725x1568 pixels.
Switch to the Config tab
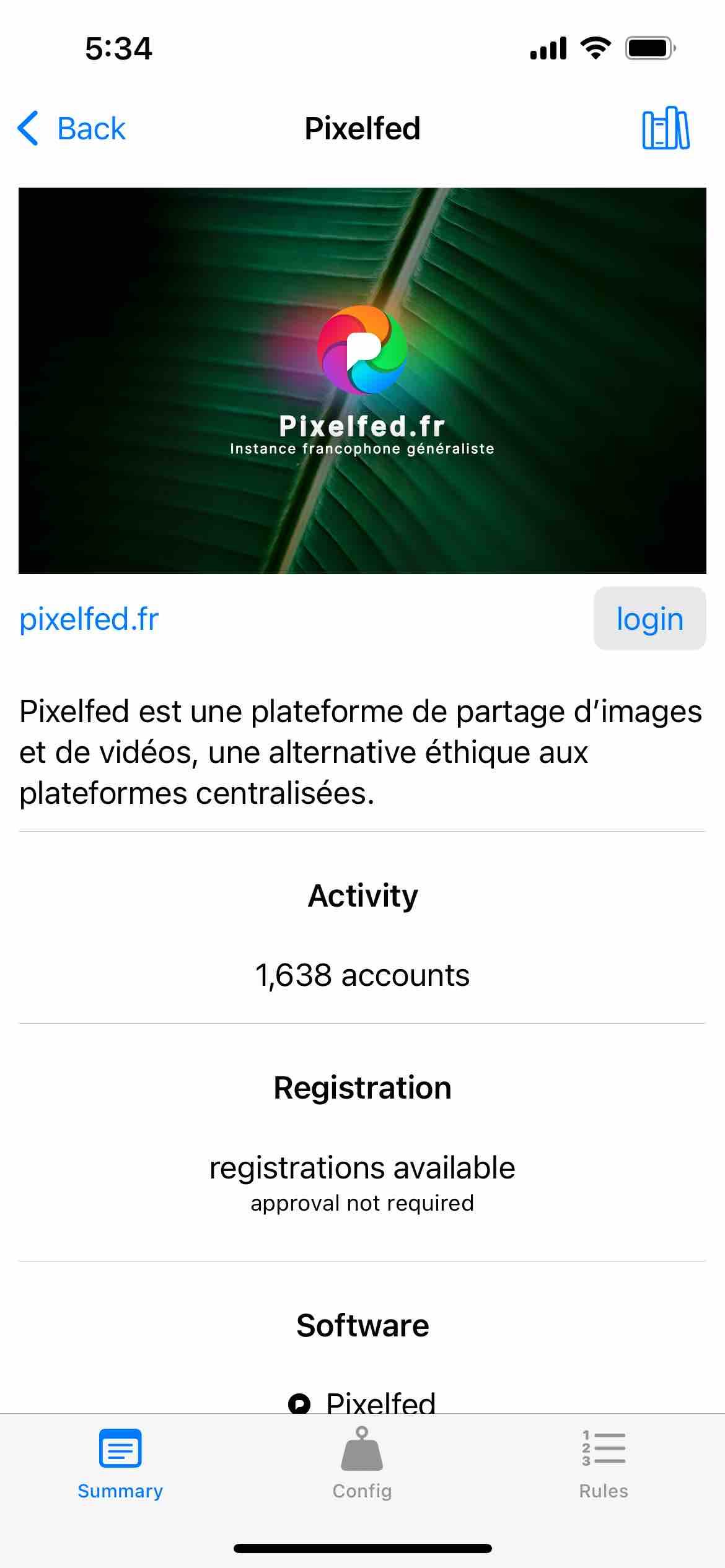coord(362,1463)
